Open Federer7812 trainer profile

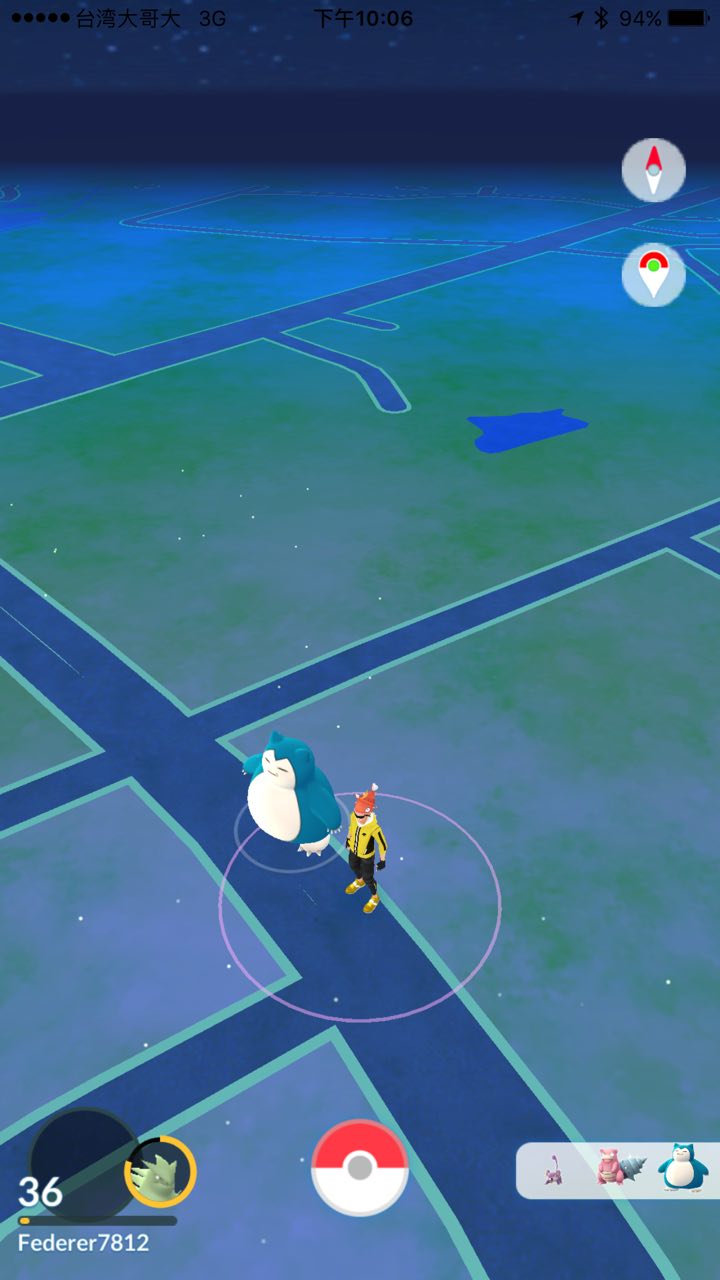pyautogui.click(x=82, y=1163)
